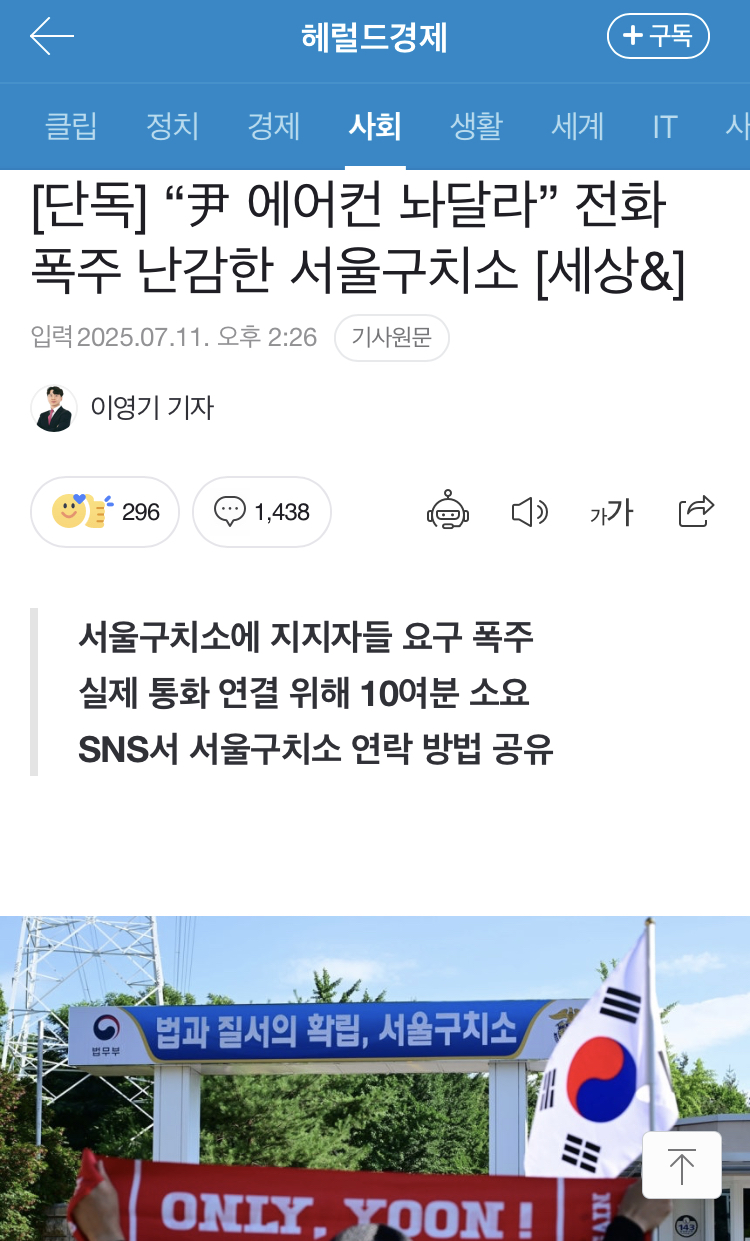The image size is (750, 1241).
Task: Open the 1,438 comments
Action: (262, 512)
